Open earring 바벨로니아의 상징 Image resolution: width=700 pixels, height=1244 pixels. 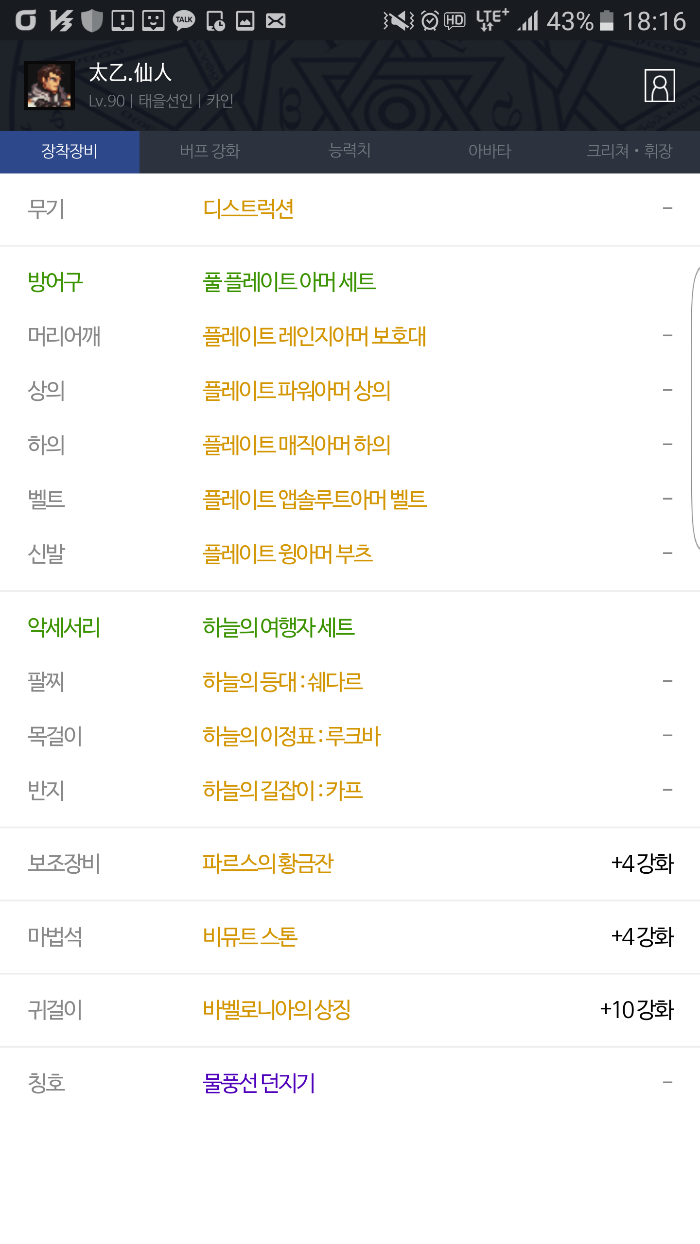[x=276, y=1010]
